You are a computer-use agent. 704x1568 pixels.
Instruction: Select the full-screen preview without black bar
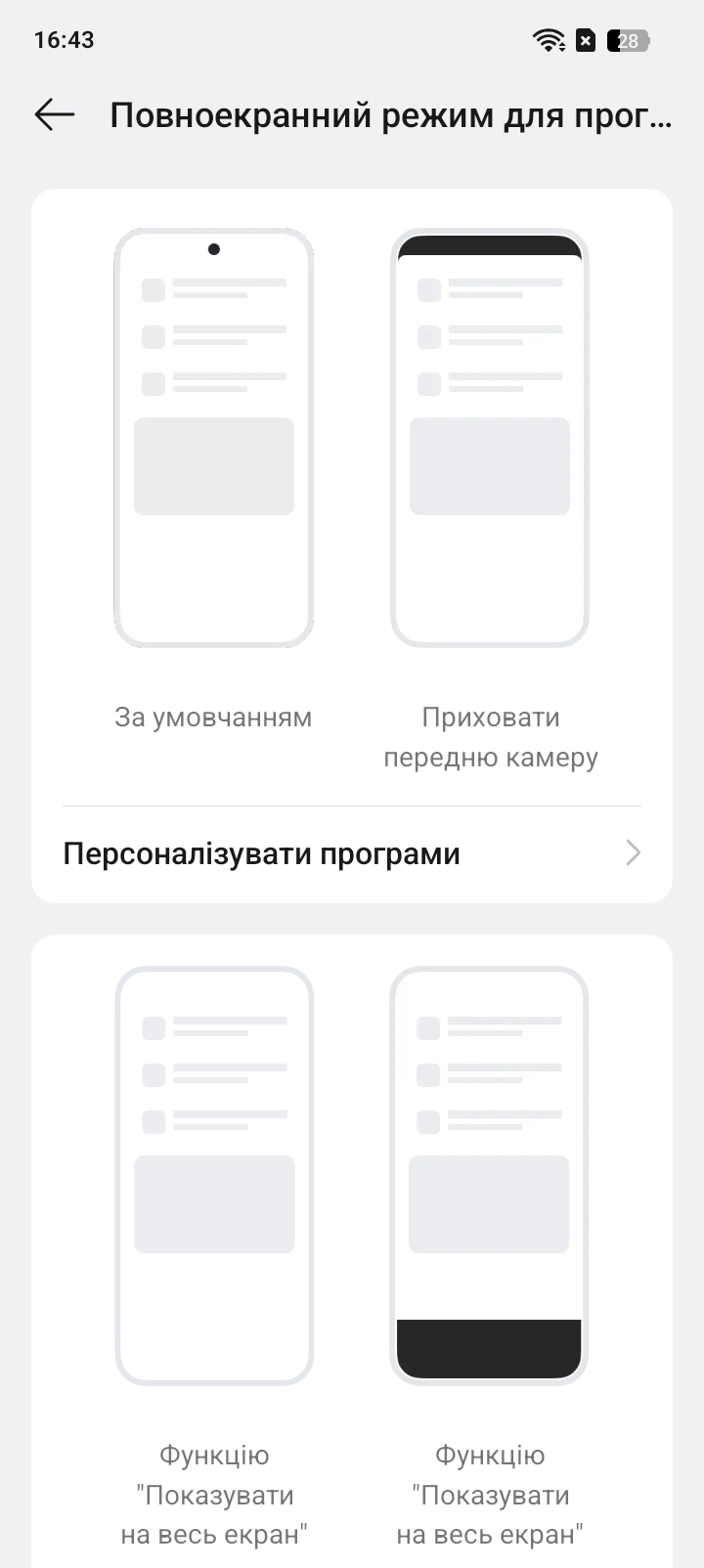click(x=213, y=1176)
